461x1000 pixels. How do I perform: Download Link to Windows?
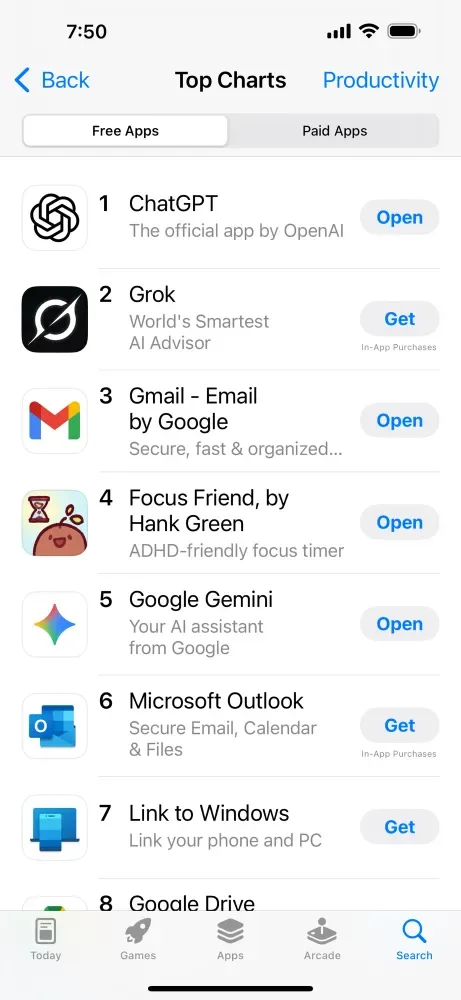pos(399,827)
